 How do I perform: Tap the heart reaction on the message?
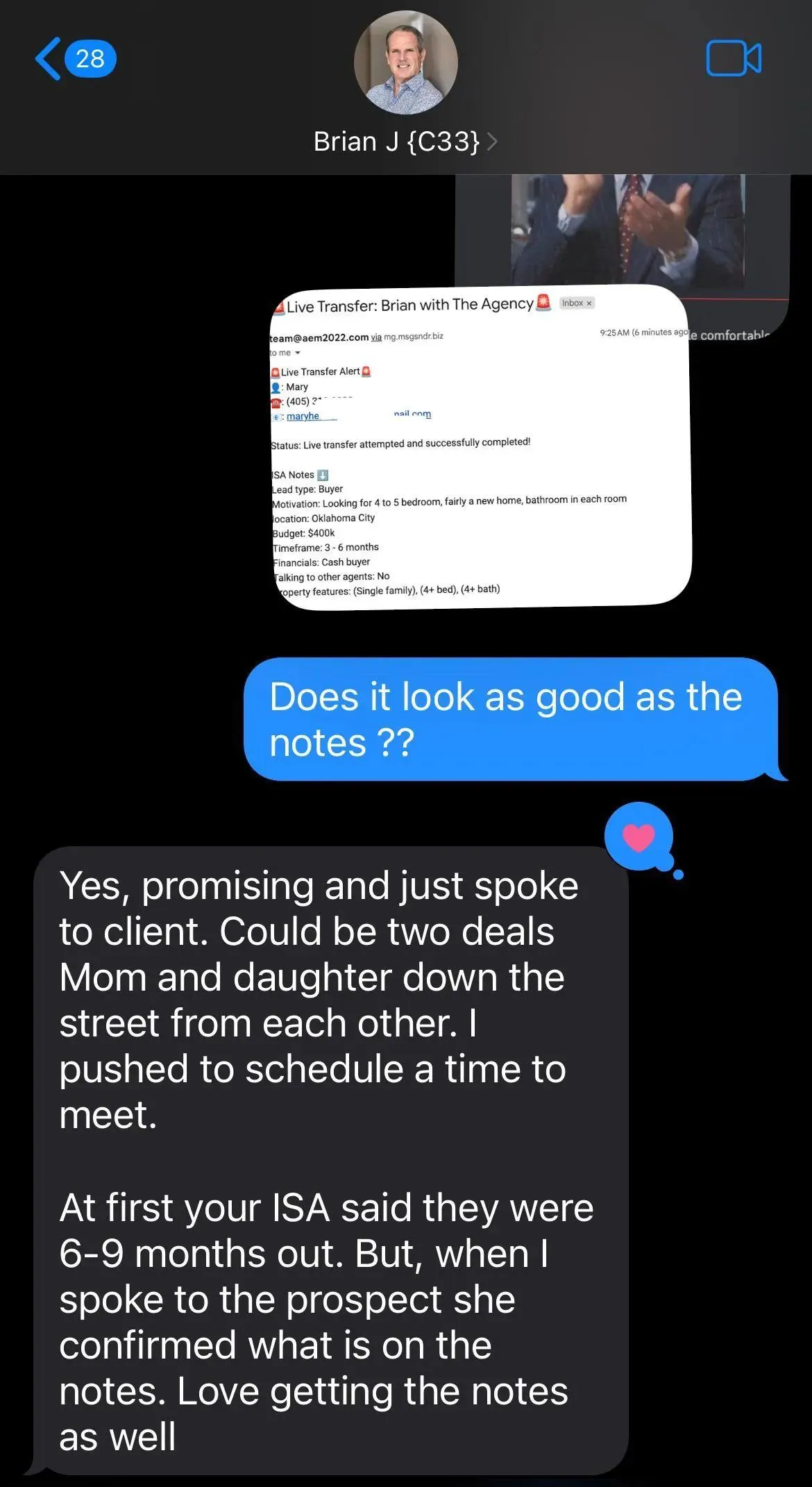click(638, 837)
